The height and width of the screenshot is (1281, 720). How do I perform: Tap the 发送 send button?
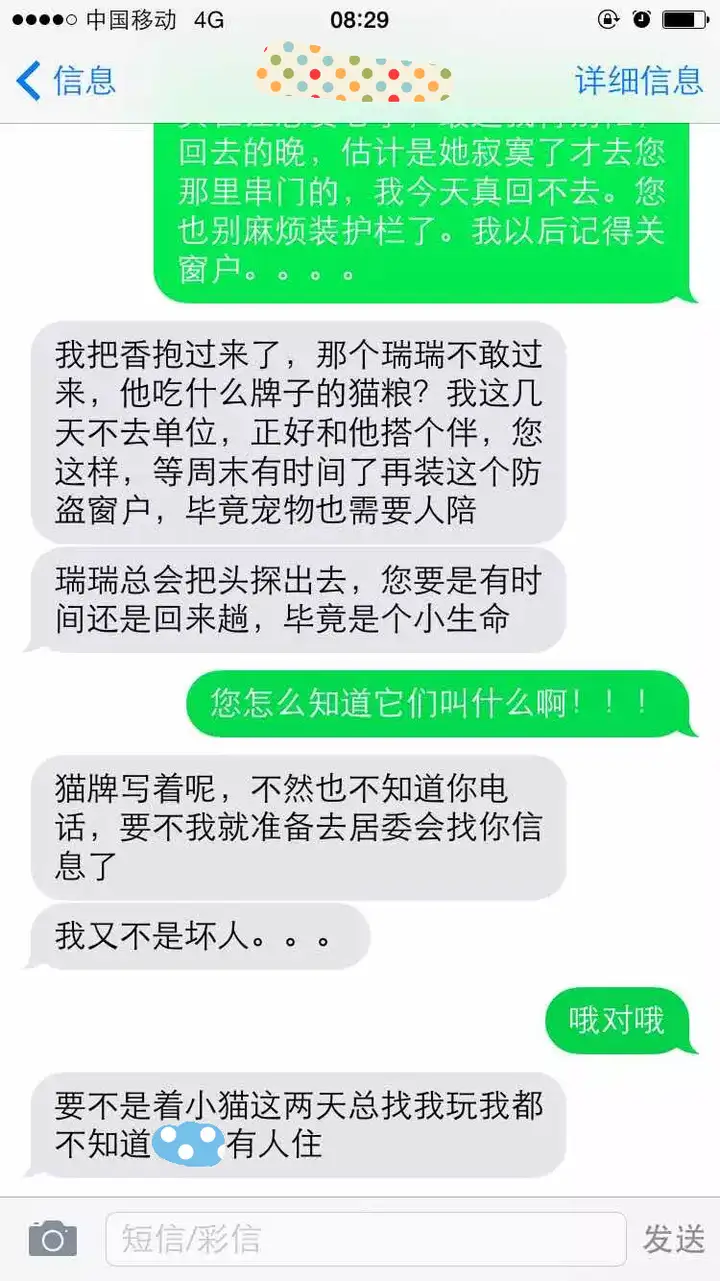pos(674,1239)
